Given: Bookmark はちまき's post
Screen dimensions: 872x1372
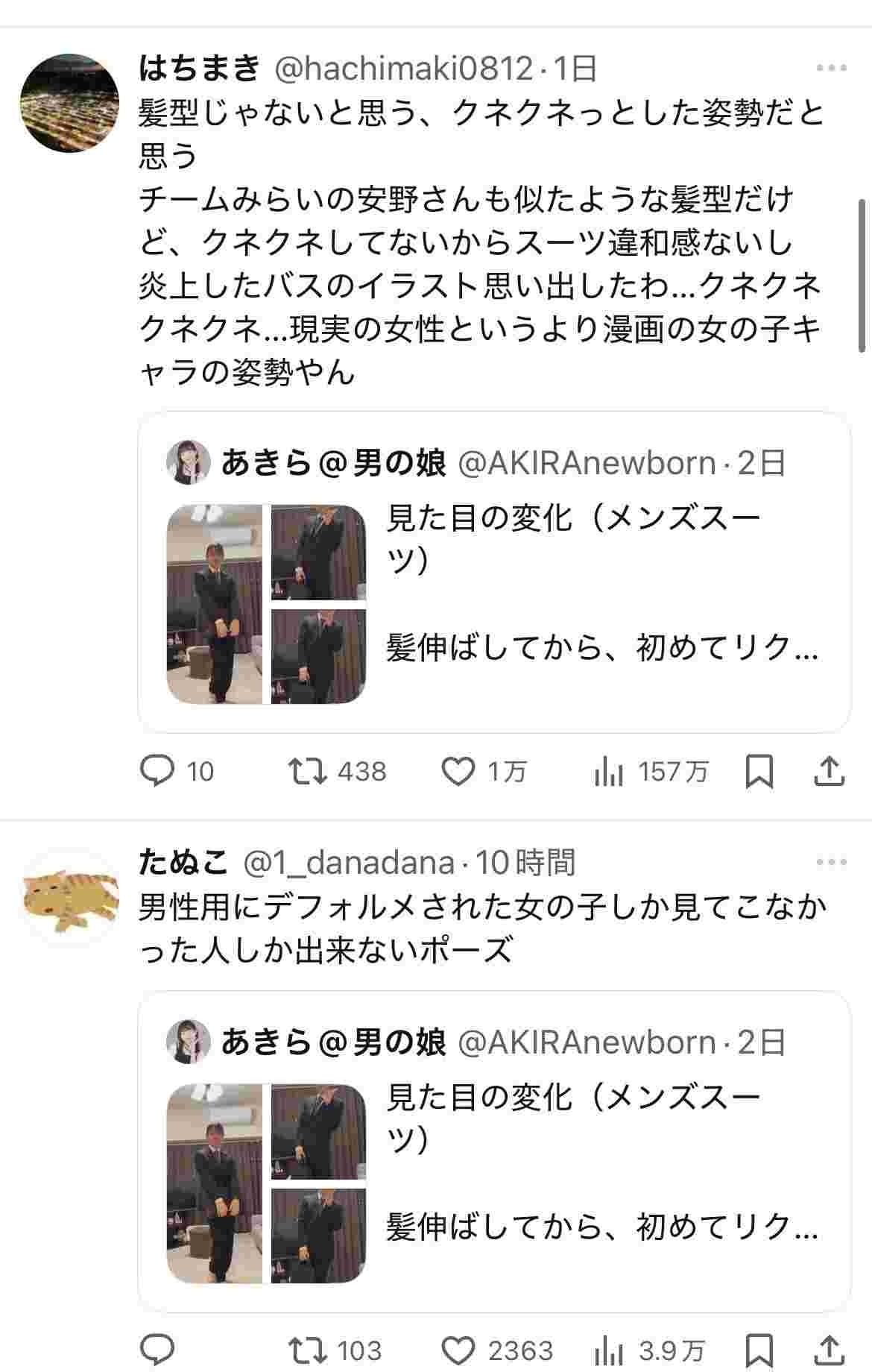Looking at the screenshot, I should [x=759, y=771].
